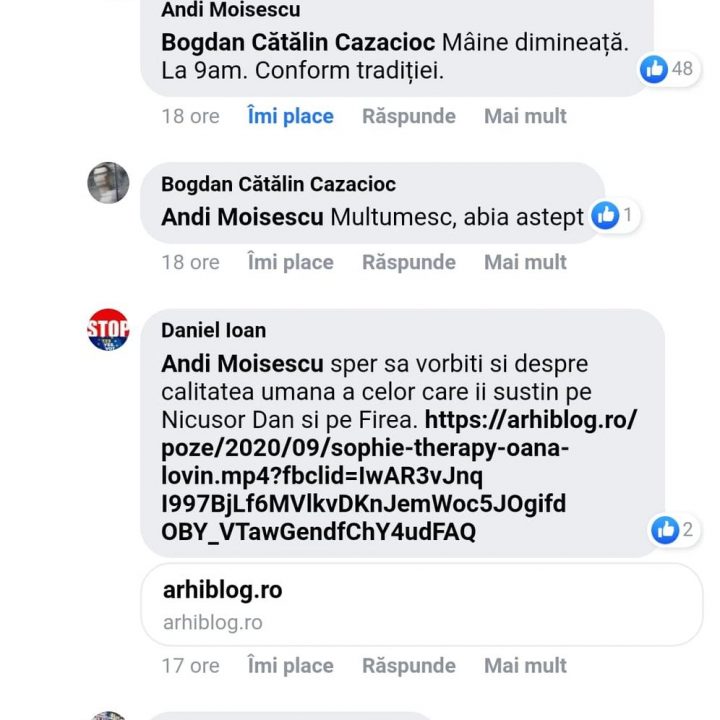Open Mai mult under Daniel Ioan's comment
Screen dimensions: 720x720
coord(525,665)
